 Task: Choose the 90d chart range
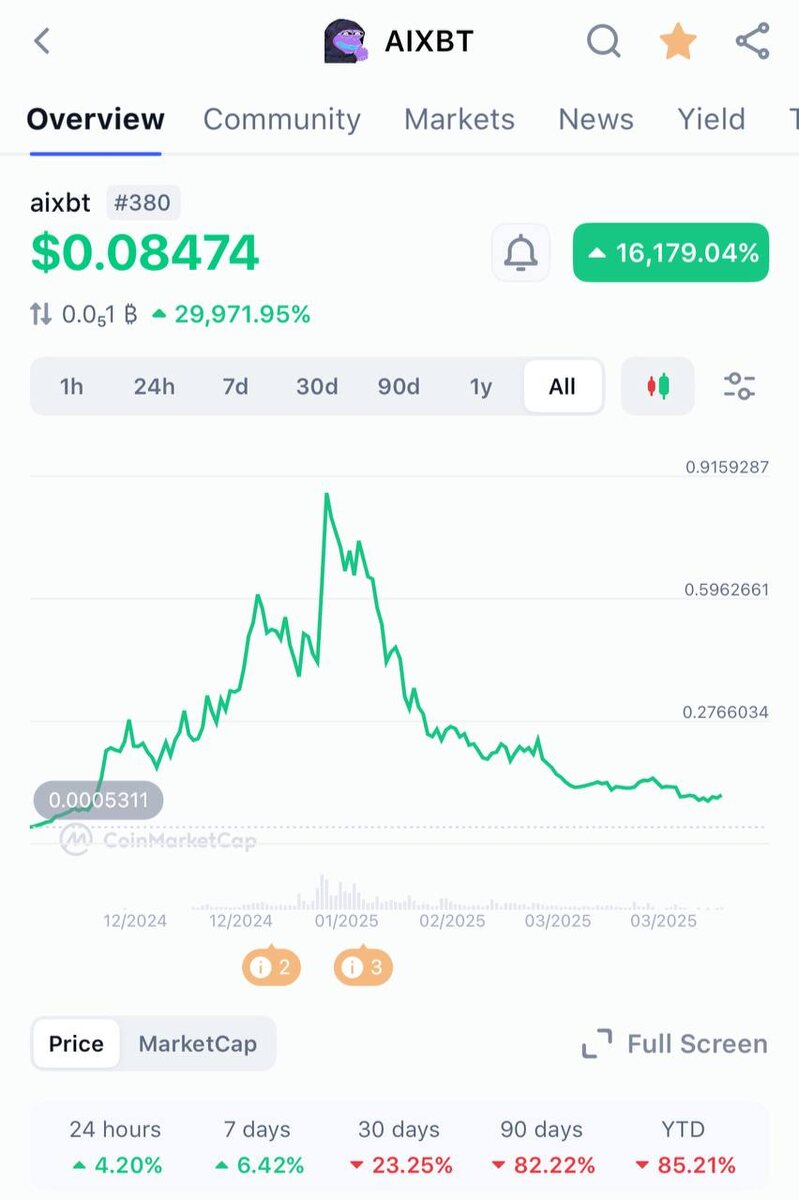(399, 386)
